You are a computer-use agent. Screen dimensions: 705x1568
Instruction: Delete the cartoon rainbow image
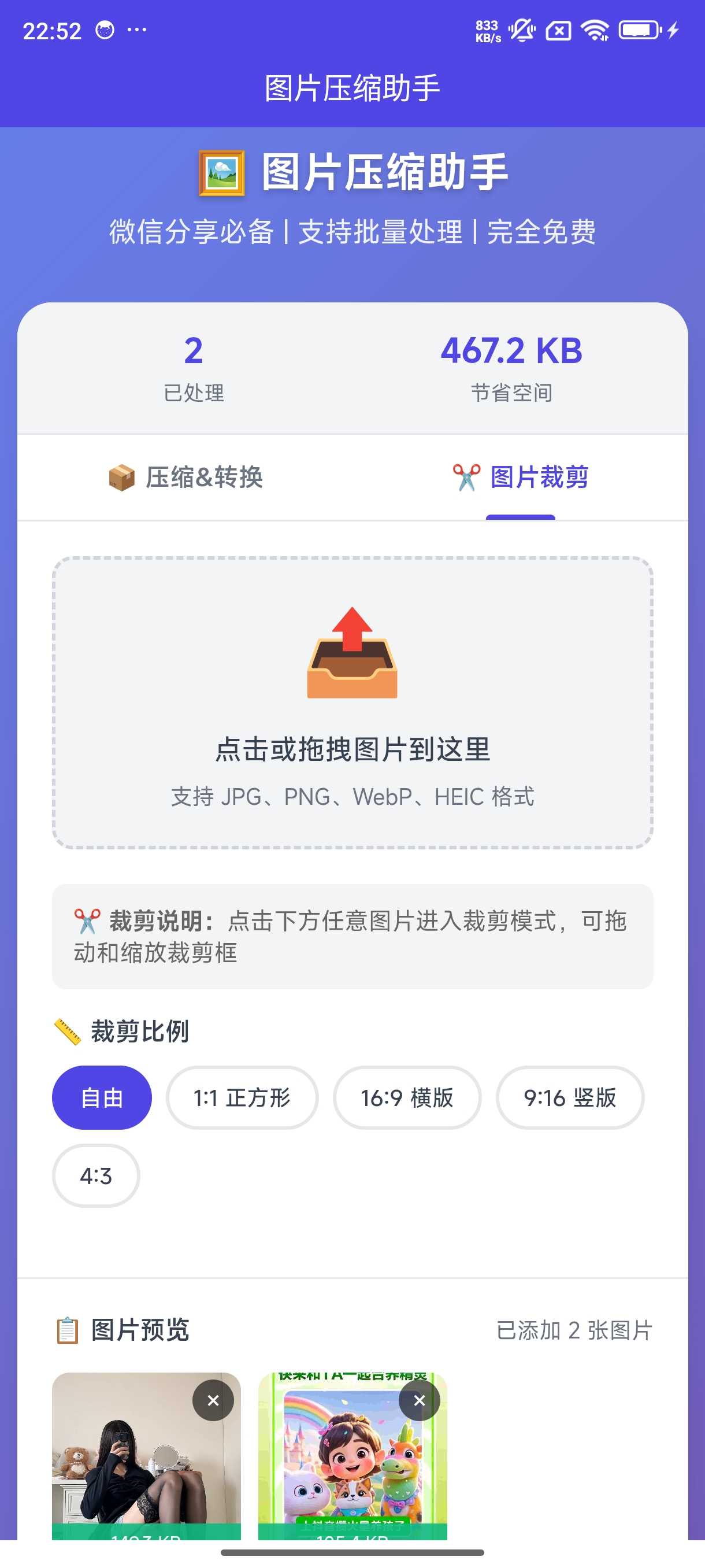coord(419,1400)
